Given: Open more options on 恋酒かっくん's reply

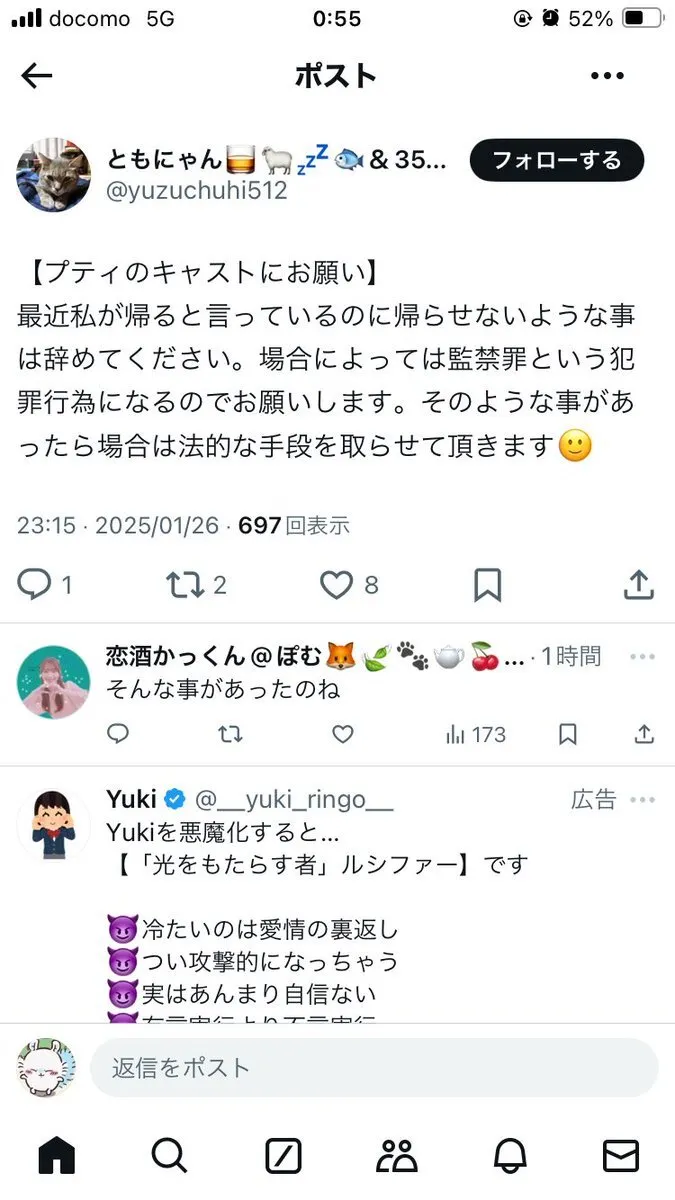Looking at the screenshot, I should 641,656.
